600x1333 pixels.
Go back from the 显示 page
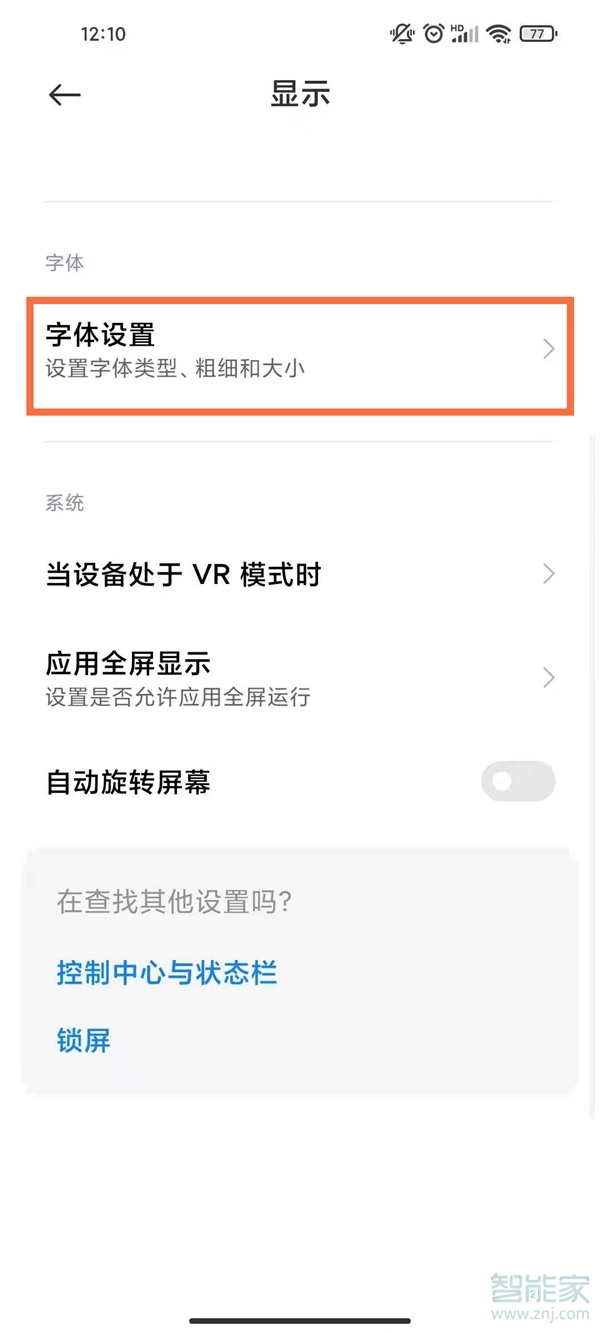pyautogui.click(x=64, y=95)
